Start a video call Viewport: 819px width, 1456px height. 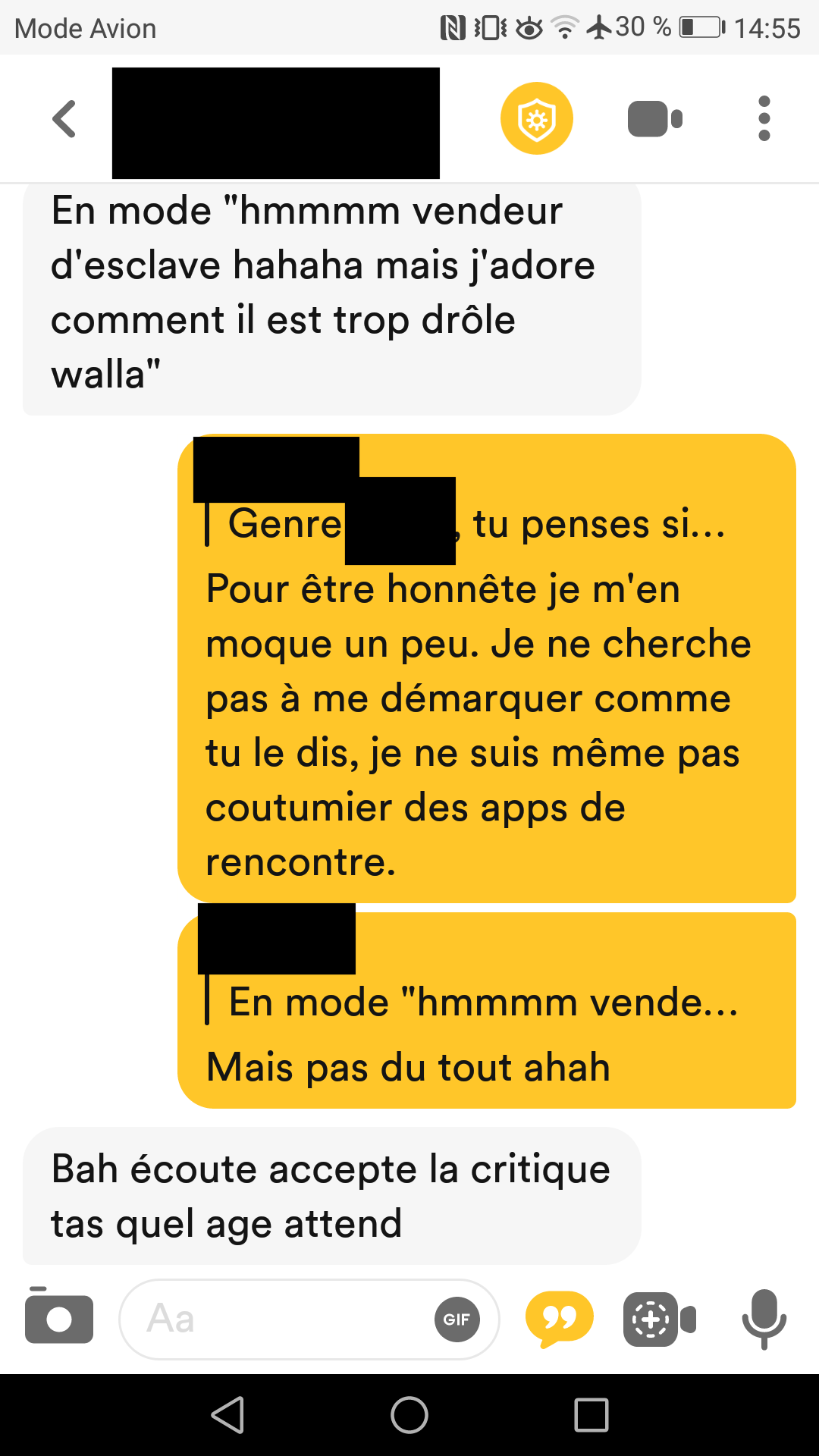point(655,119)
